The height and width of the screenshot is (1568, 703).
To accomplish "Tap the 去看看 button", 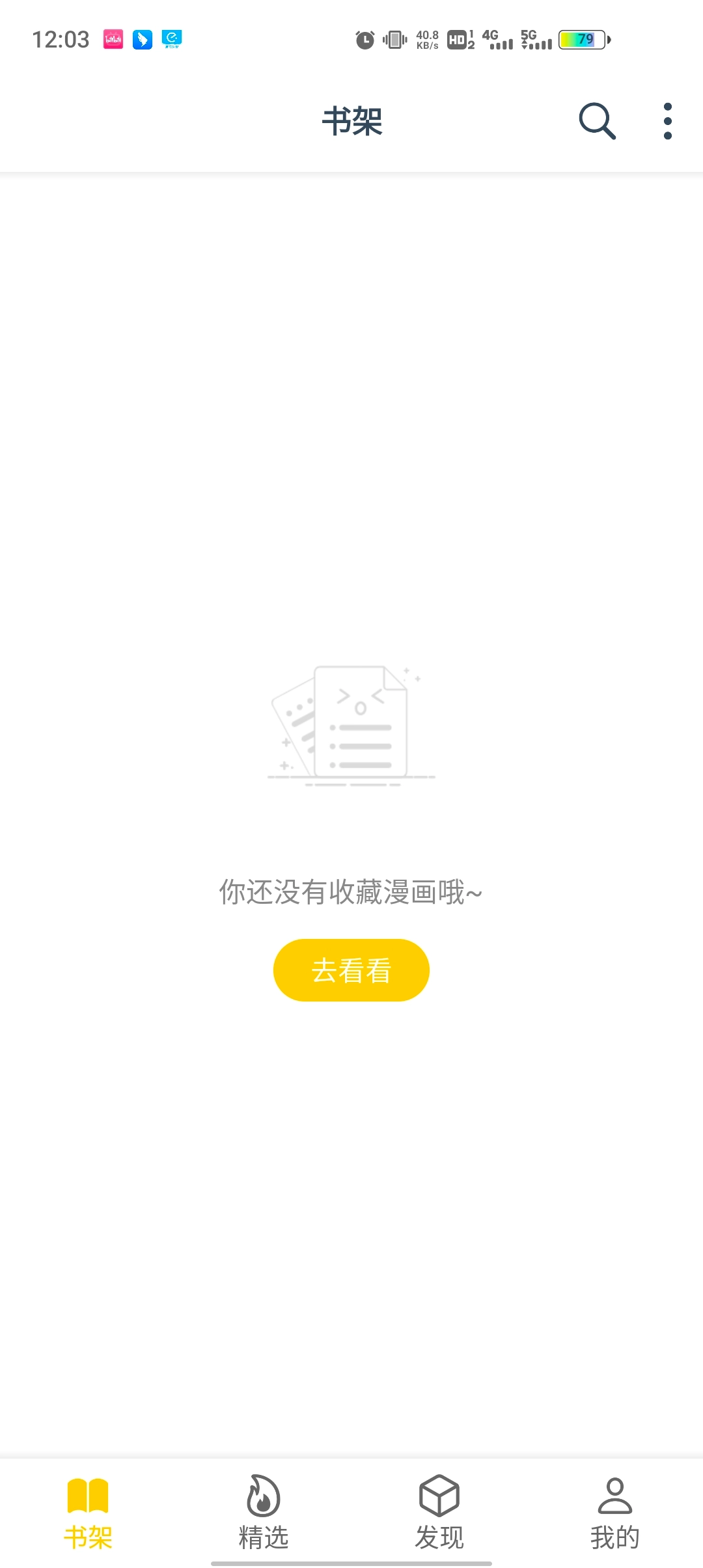I will click(x=351, y=970).
